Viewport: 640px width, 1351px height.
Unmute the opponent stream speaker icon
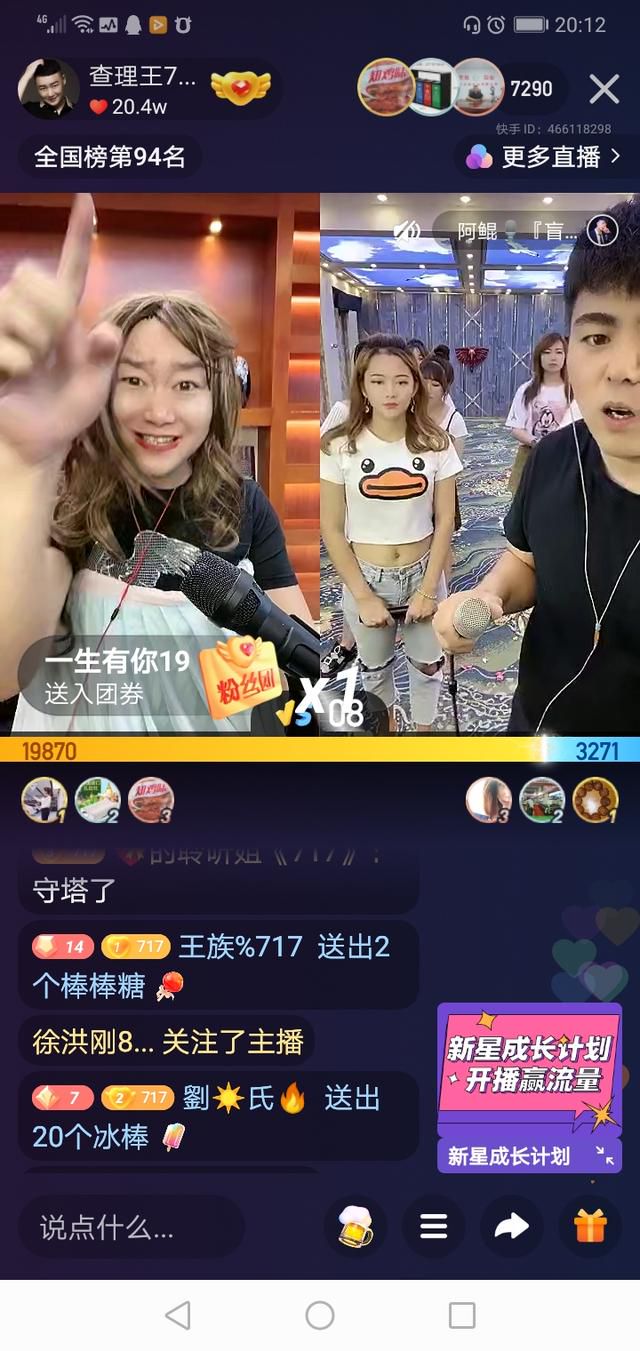[407, 231]
